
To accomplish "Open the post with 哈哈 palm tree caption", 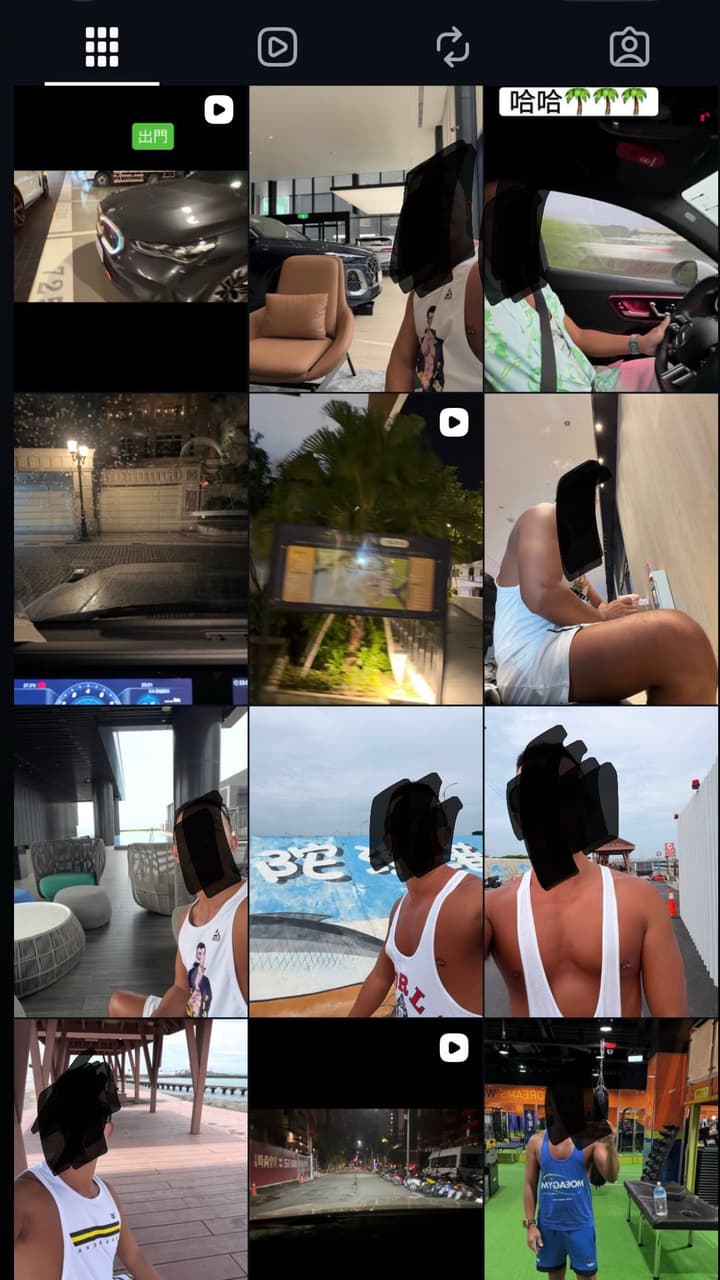I will [x=601, y=238].
